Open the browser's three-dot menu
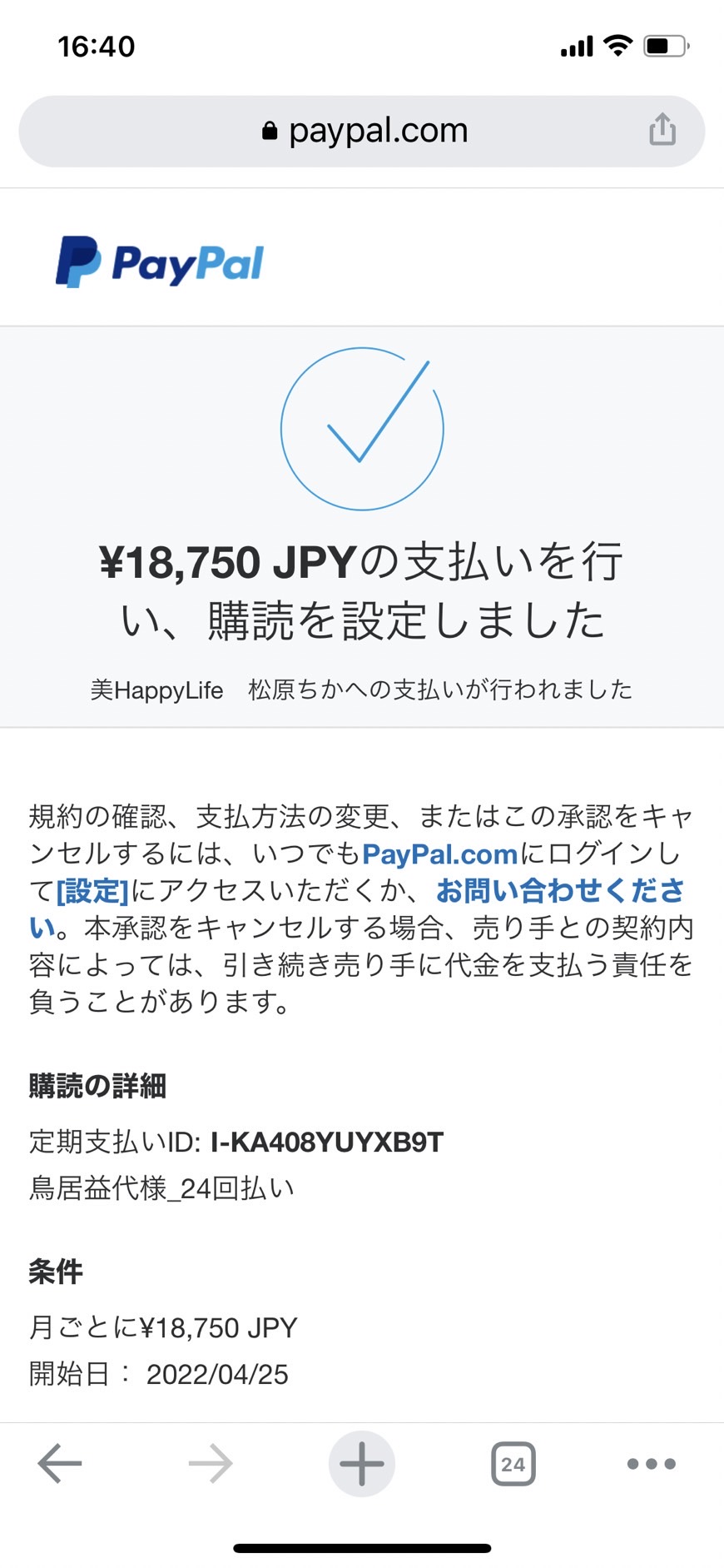The image size is (724, 1568). (652, 1463)
